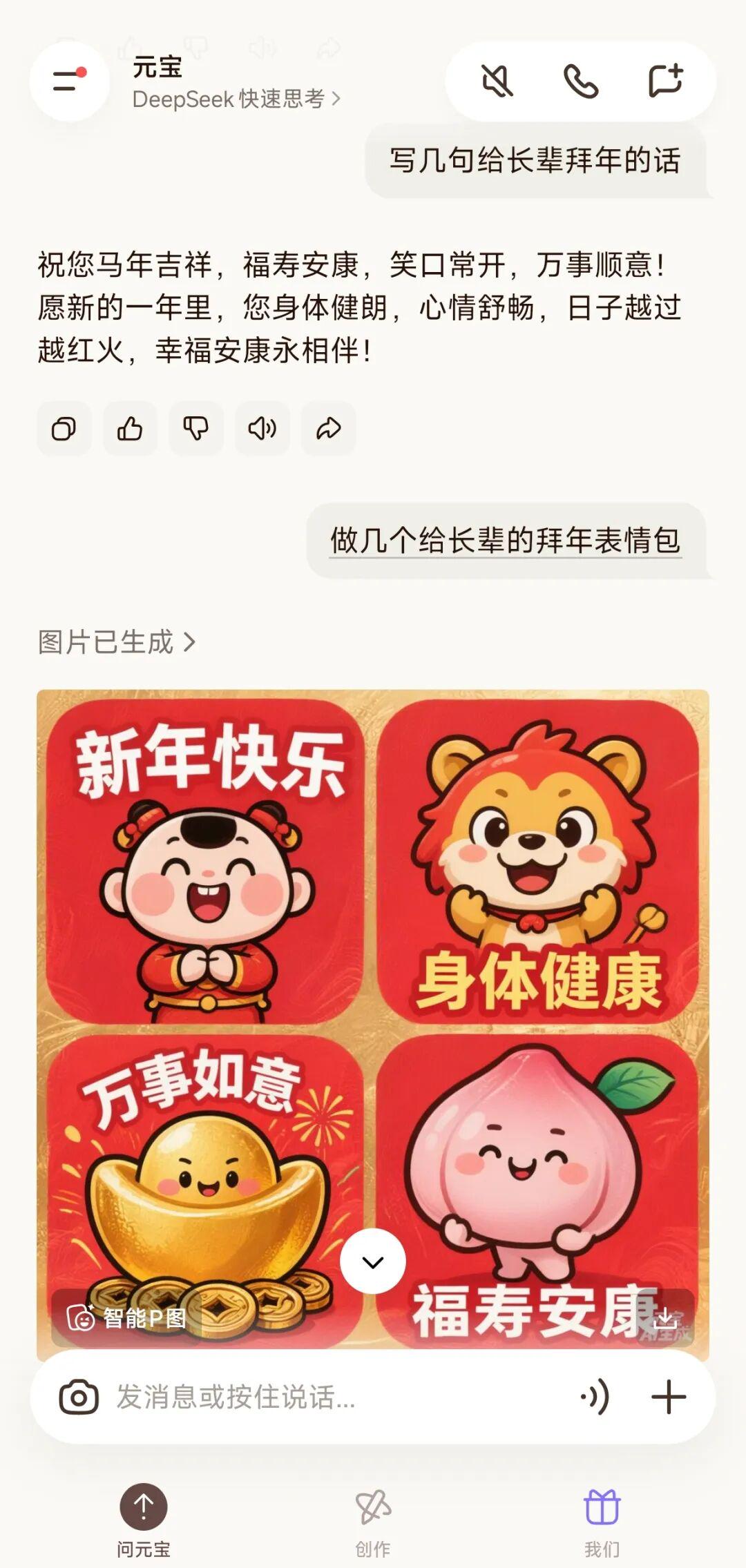746x1568 pixels.
Task: Open the camera from the input bar
Action: tap(79, 1397)
